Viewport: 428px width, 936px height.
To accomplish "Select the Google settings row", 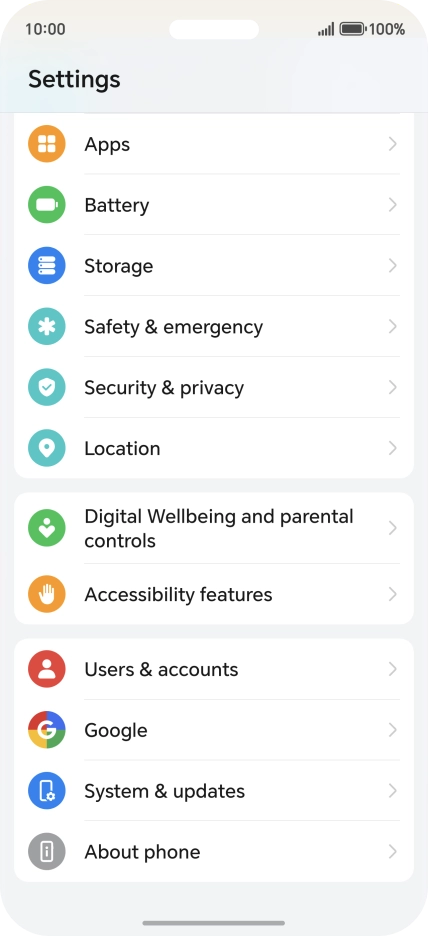I will pyautogui.click(x=214, y=730).
